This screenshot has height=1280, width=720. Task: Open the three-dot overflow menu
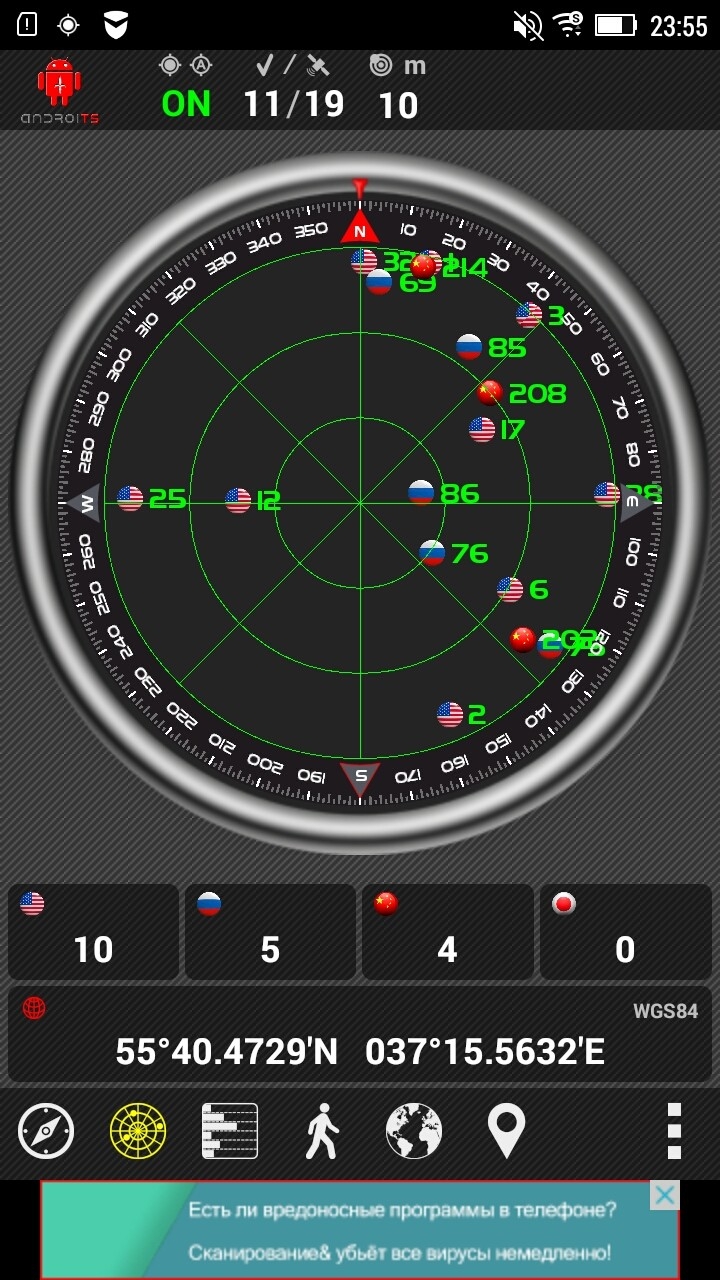click(x=674, y=1131)
